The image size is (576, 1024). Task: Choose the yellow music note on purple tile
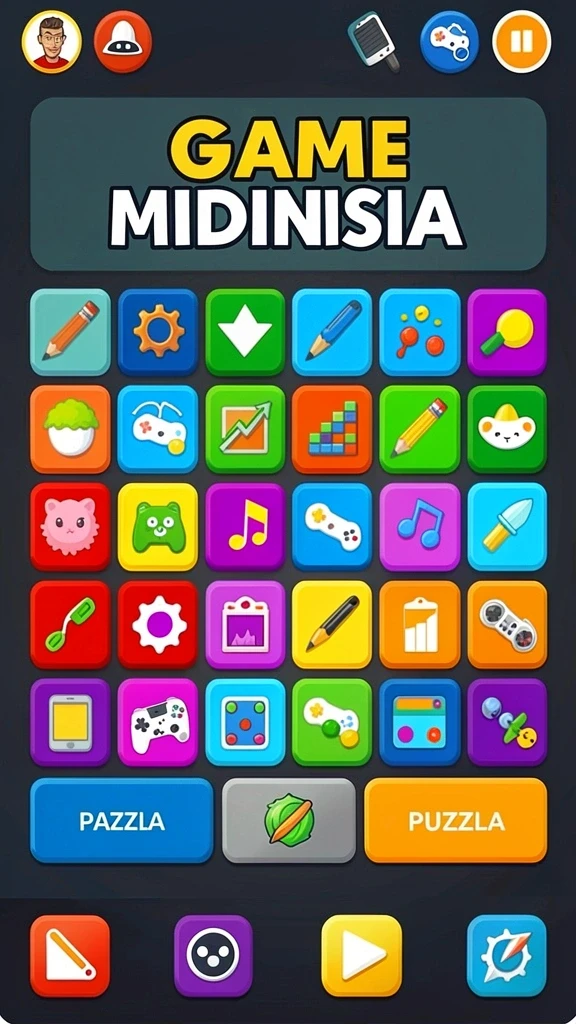click(x=245, y=526)
